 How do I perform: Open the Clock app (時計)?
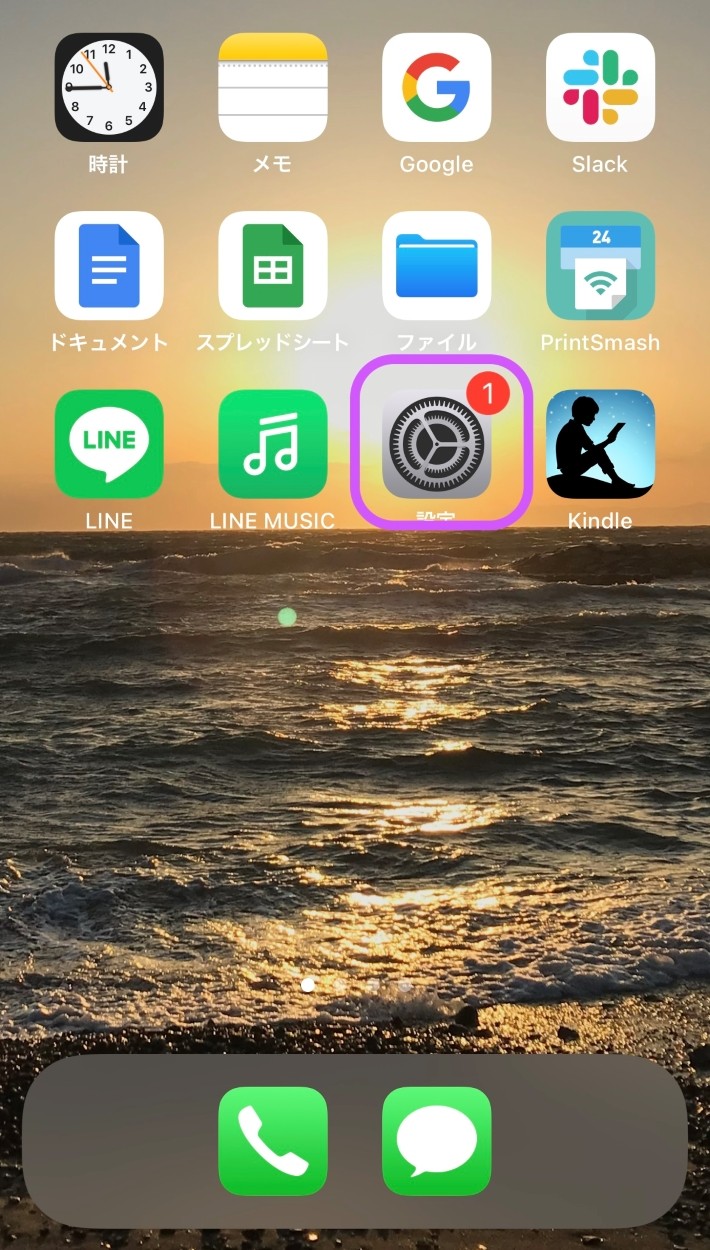tap(108, 87)
